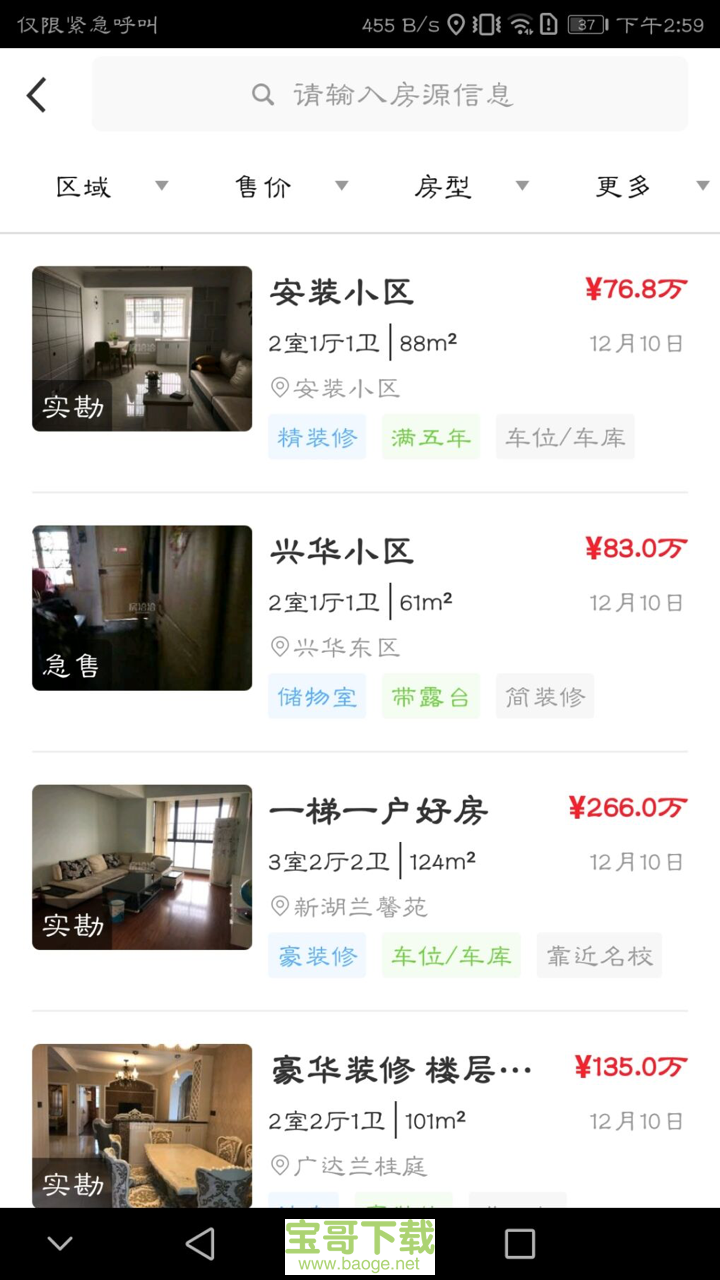The height and width of the screenshot is (1280, 720).
Task: Tap the 靠近名校 tag on 新湖兰馨苑
Action: coord(599,955)
